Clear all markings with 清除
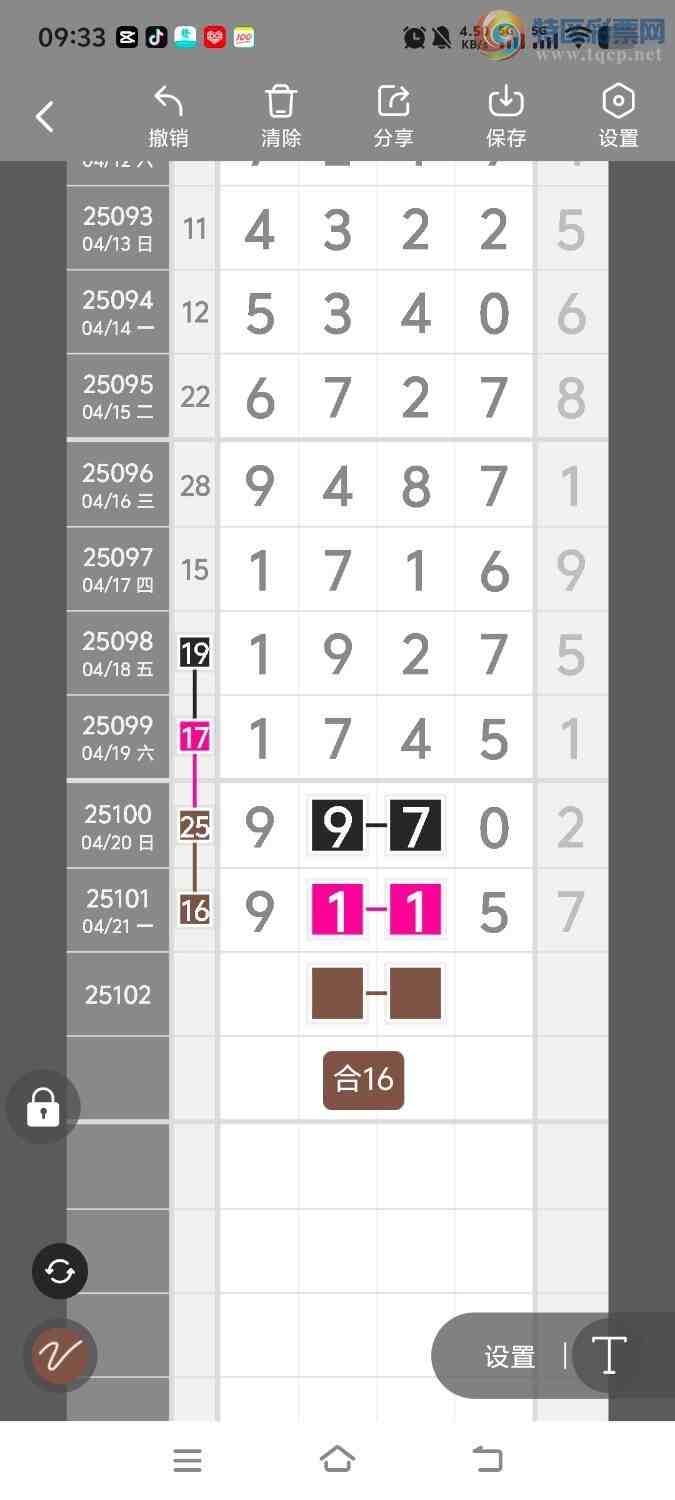The image size is (675, 1500). 281,116
